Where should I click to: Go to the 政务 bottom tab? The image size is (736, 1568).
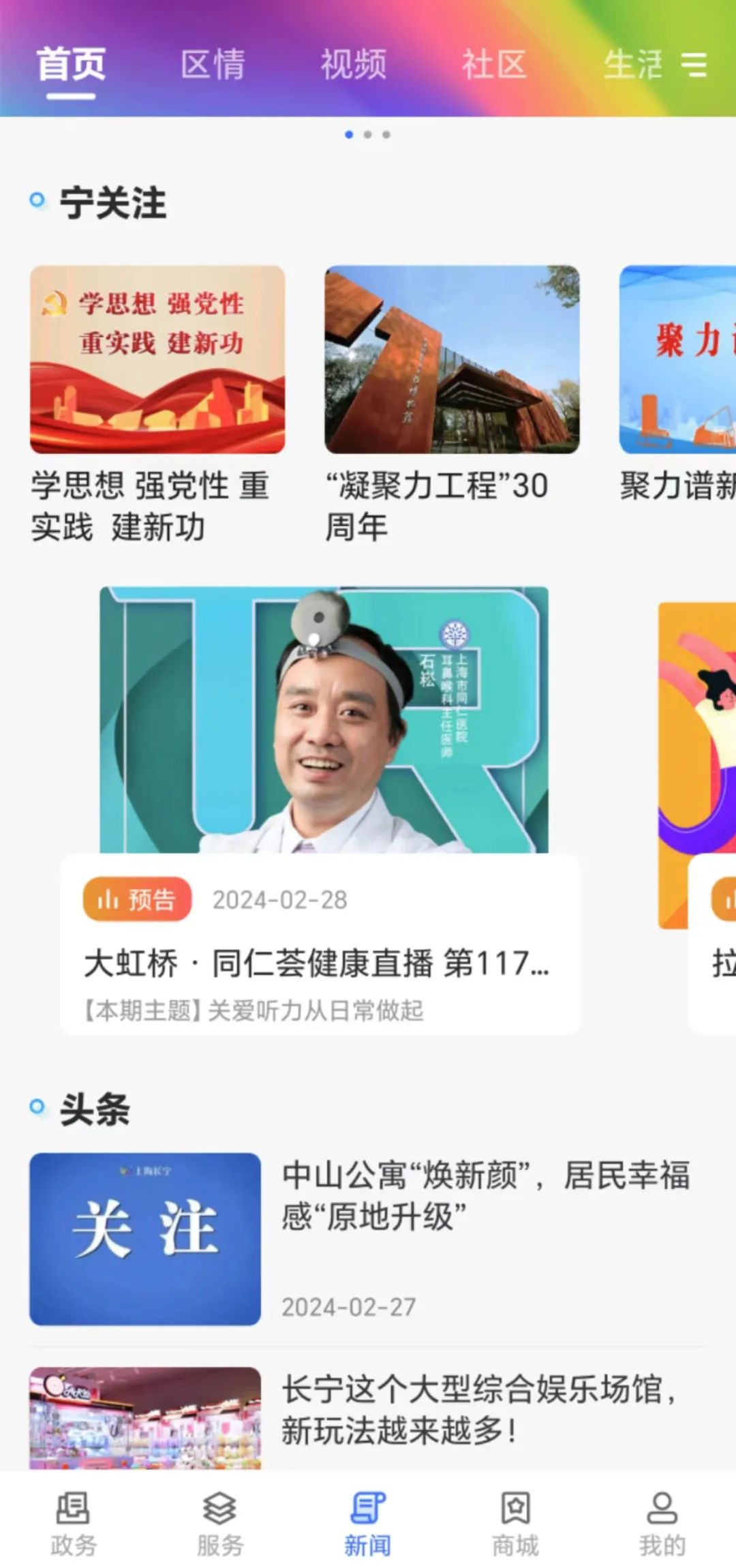tap(74, 1525)
